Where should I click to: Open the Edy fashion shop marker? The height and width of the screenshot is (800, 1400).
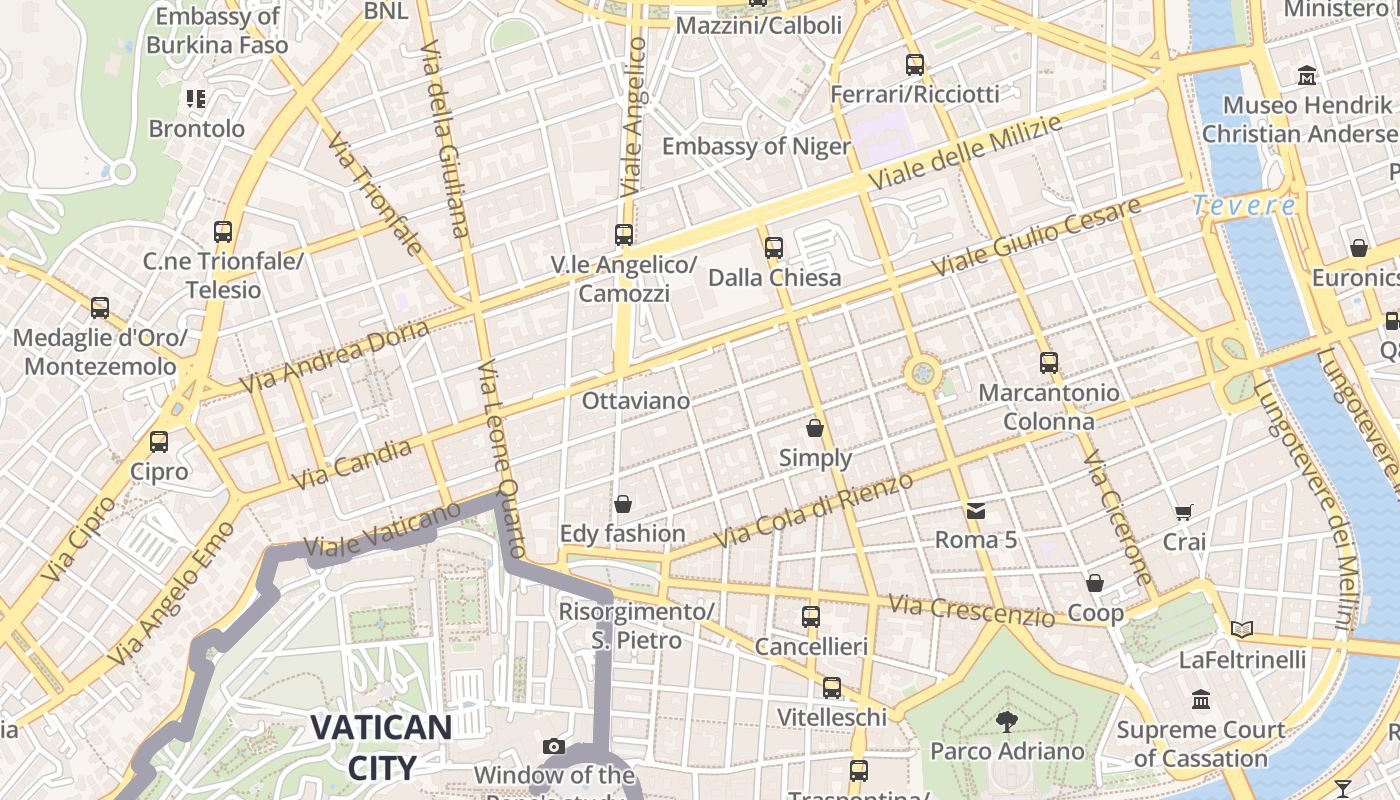(x=623, y=504)
